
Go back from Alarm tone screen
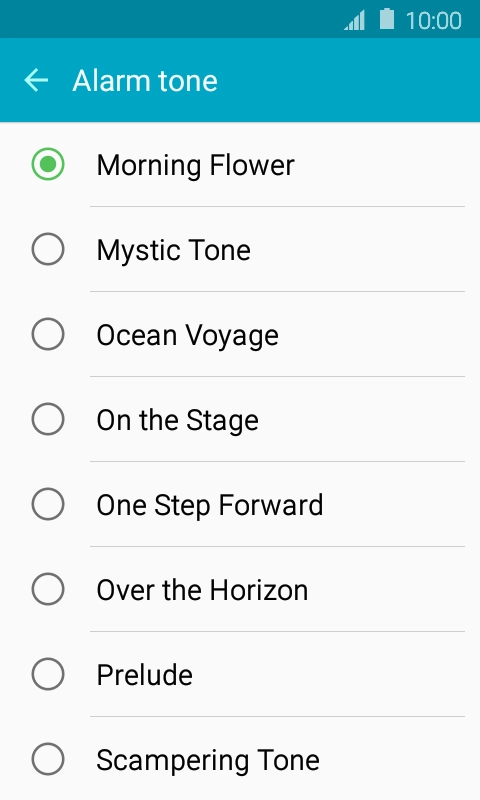coord(36,81)
